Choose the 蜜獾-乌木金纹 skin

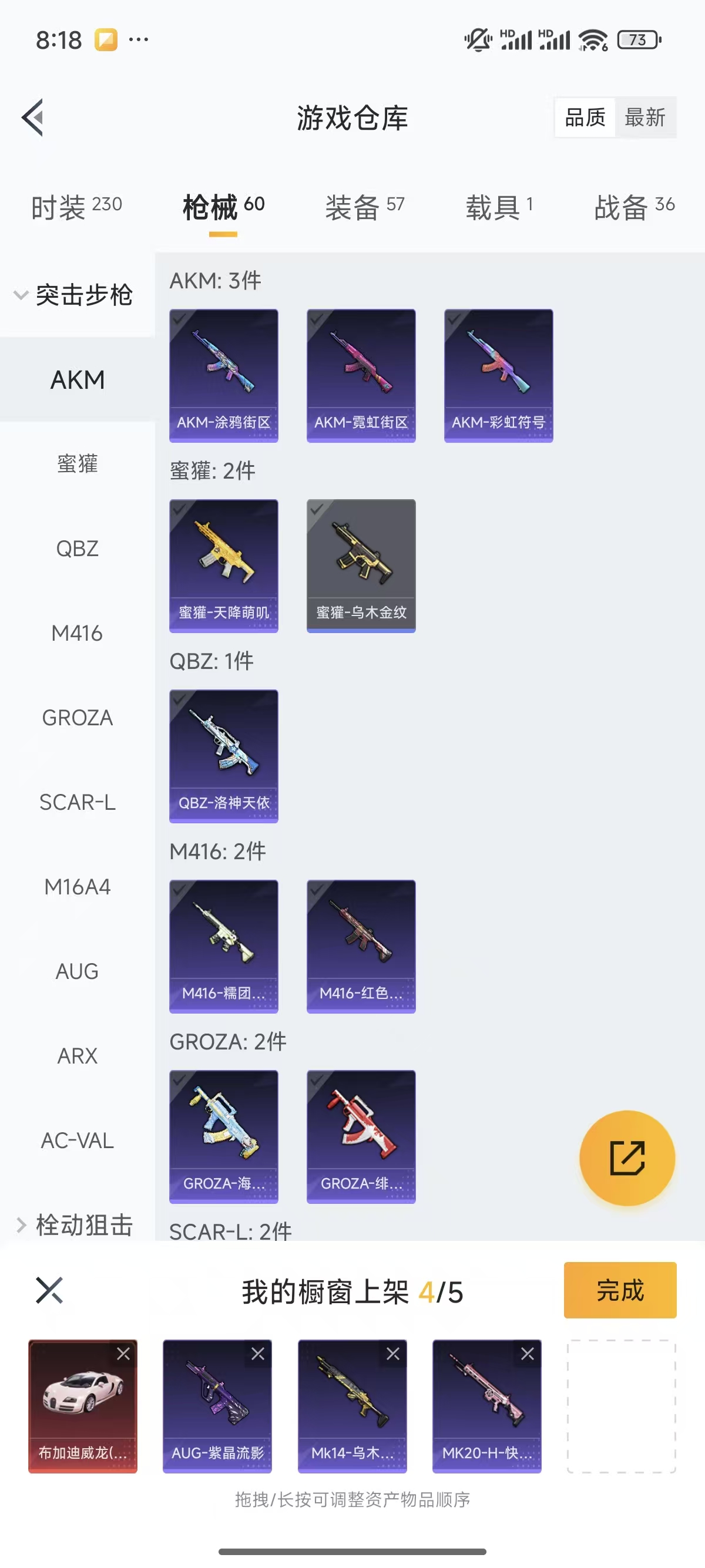(361, 566)
